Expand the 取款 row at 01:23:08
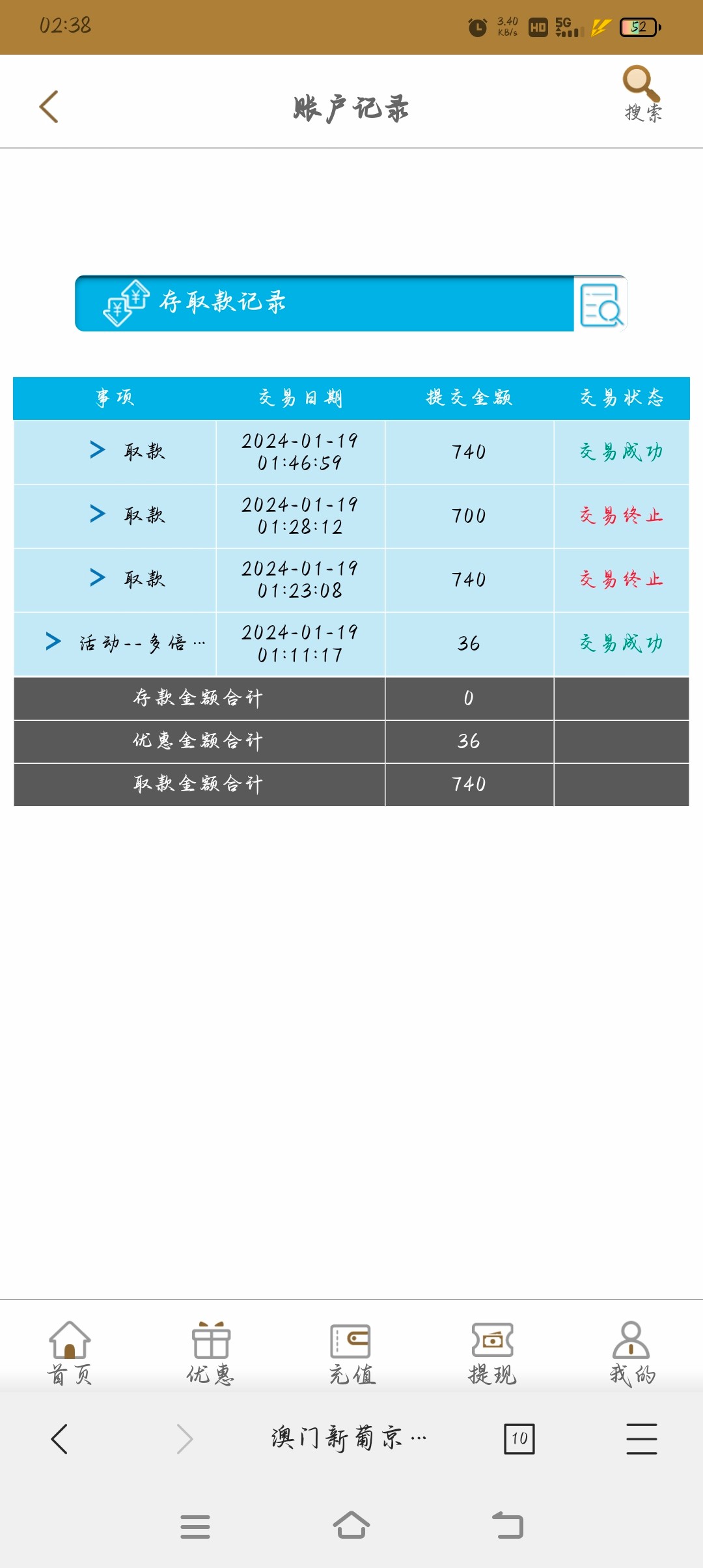This screenshot has height=1568, width=703. (x=98, y=578)
